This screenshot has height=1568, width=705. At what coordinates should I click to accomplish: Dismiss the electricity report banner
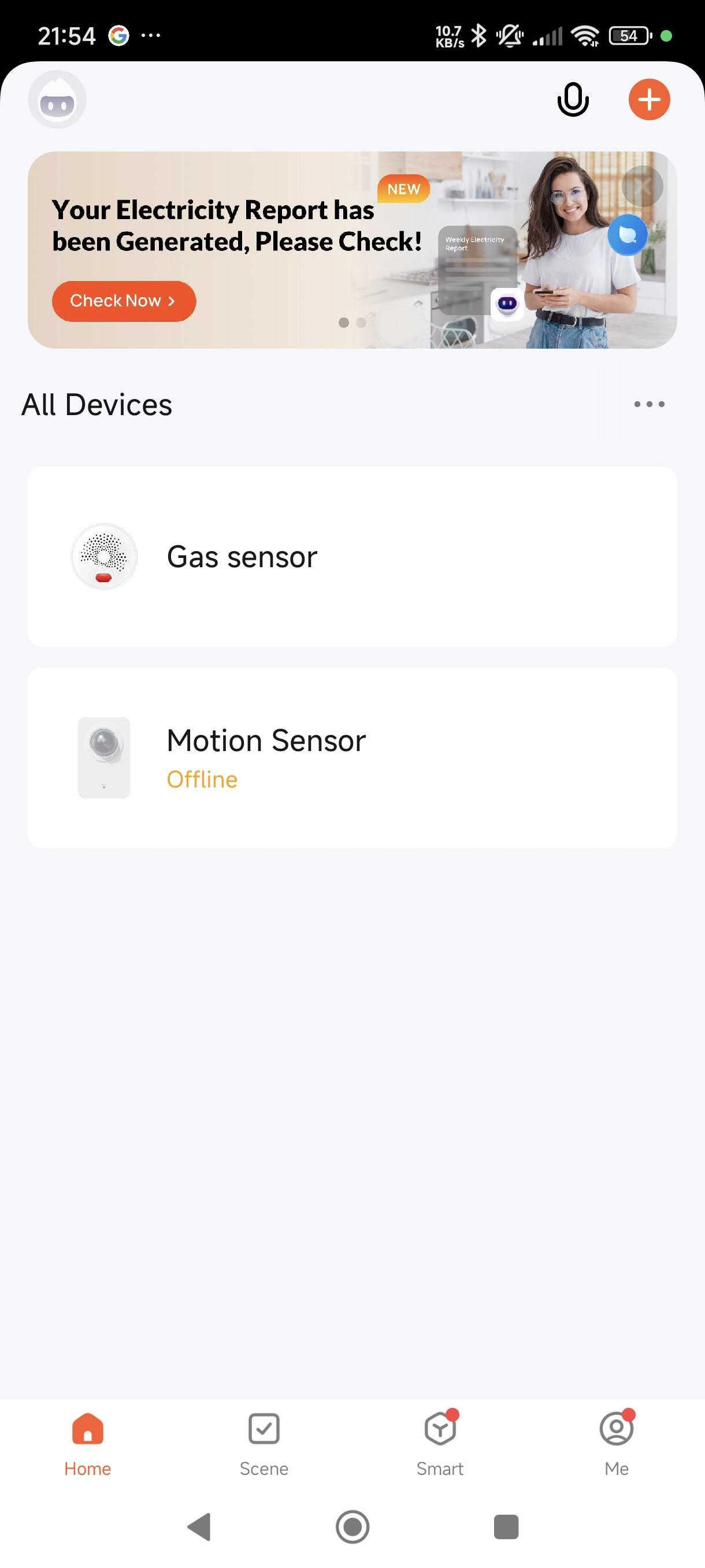642,186
